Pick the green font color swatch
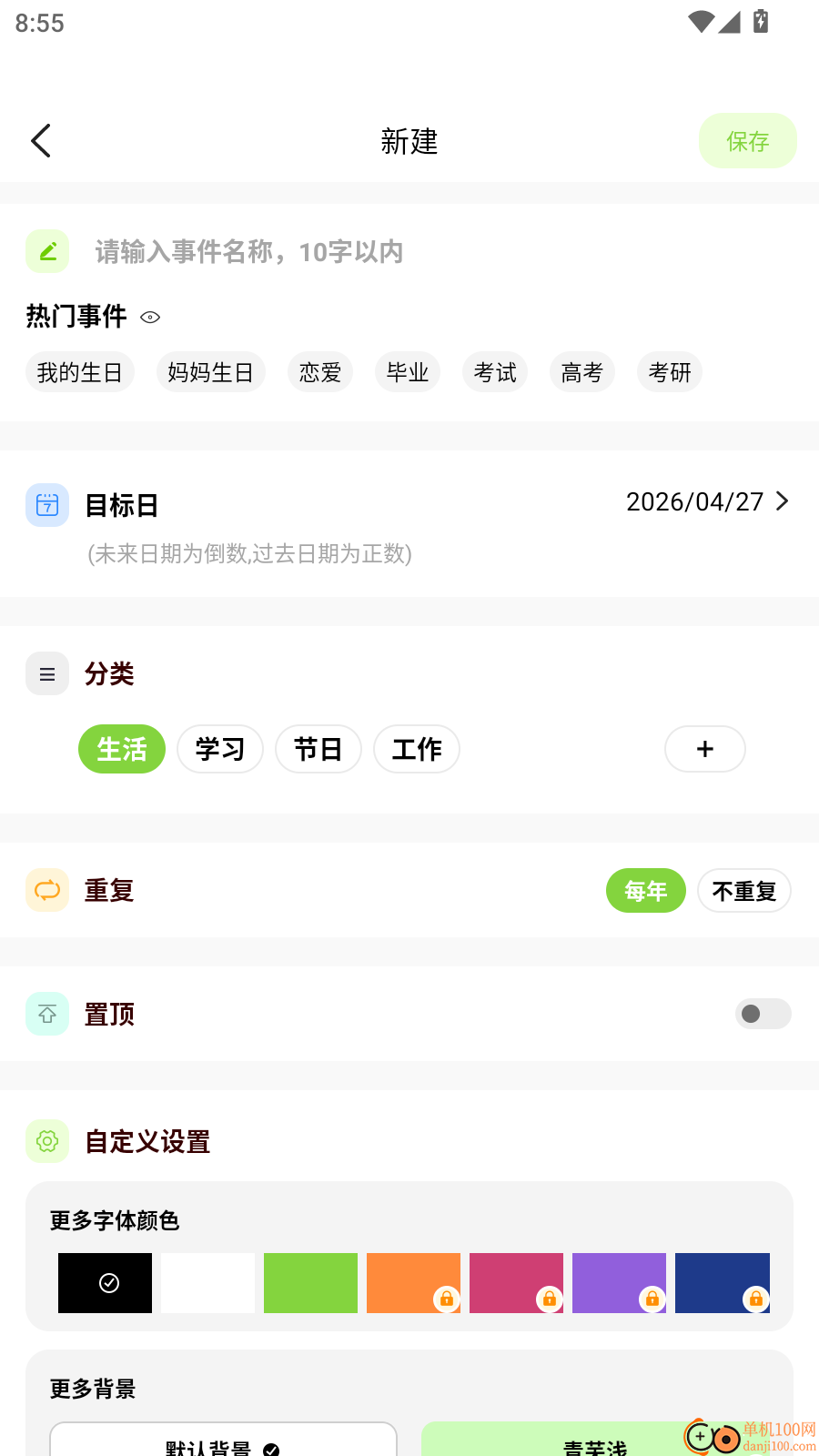The height and width of the screenshot is (1456, 819). point(310,1283)
